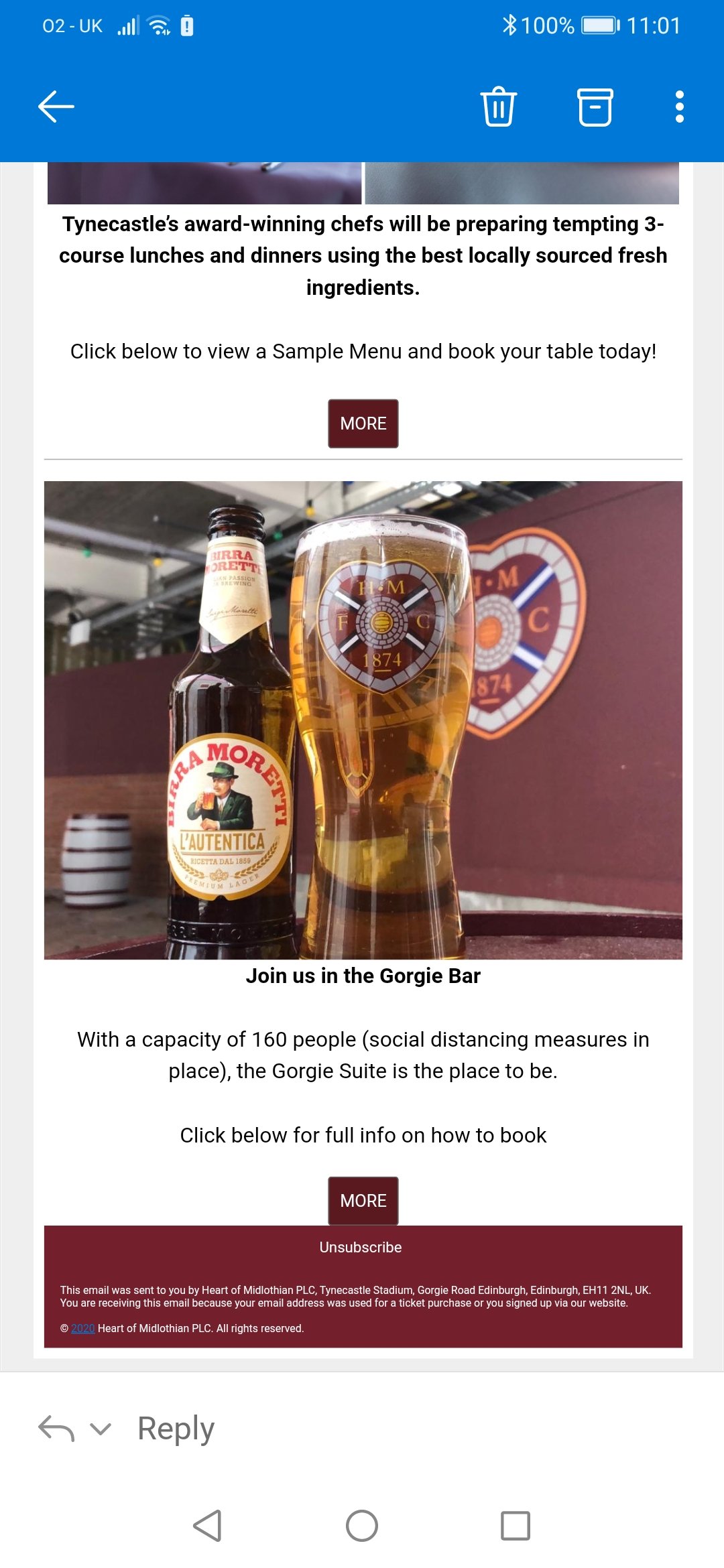Expand the reply options dropdown arrow
Viewport: 724px width, 1568px height.
tap(101, 1429)
